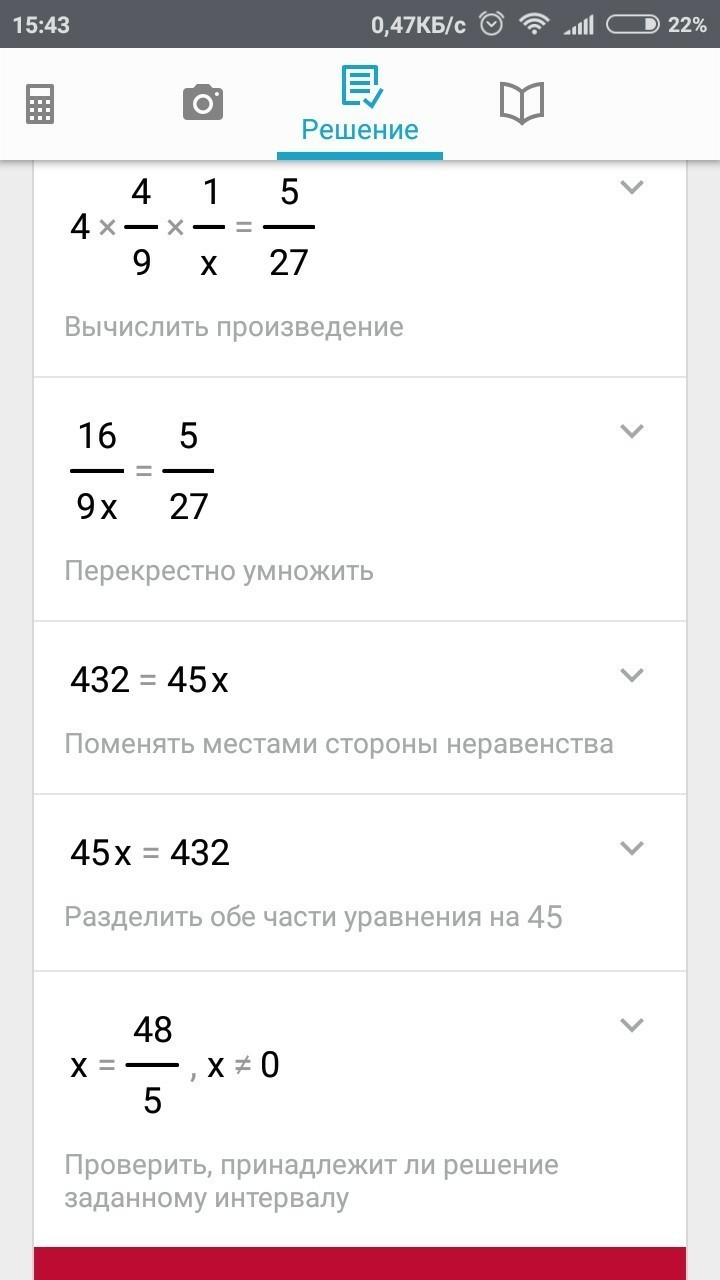Open the book tab
Viewport: 720px width, 1280px height.
[x=521, y=104]
